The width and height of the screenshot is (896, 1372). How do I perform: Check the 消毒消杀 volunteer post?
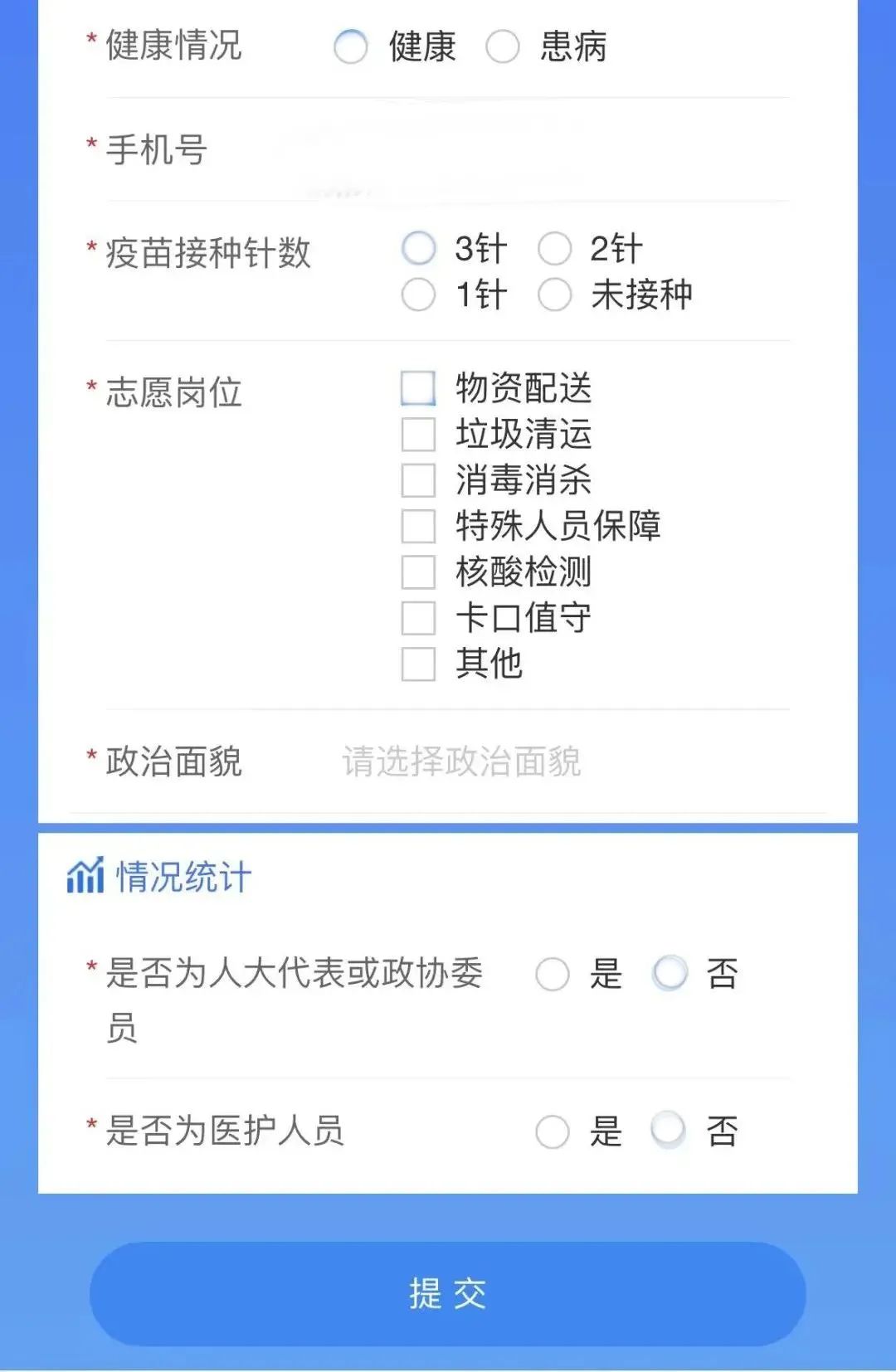pyautogui.click(x=418, y=479)
